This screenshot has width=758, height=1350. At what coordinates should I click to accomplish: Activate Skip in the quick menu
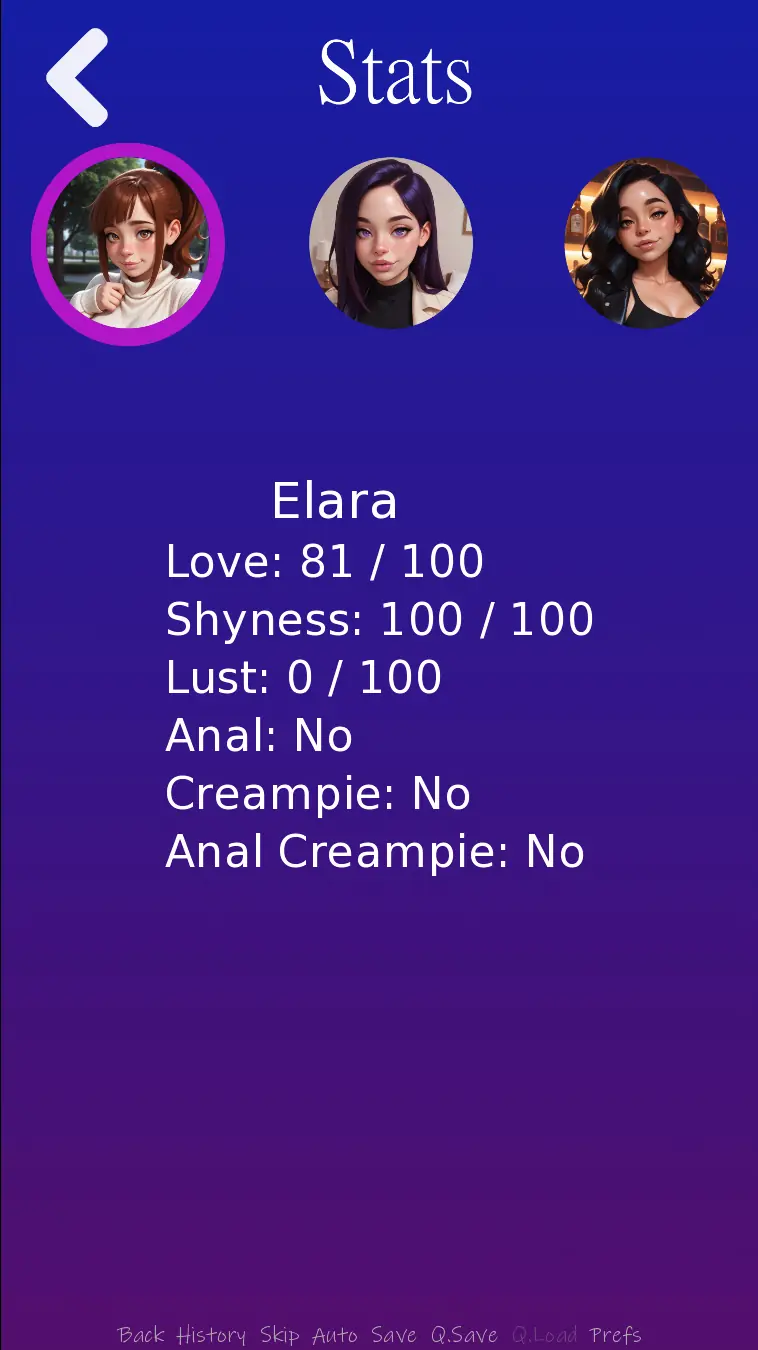tap(279, 1335)
